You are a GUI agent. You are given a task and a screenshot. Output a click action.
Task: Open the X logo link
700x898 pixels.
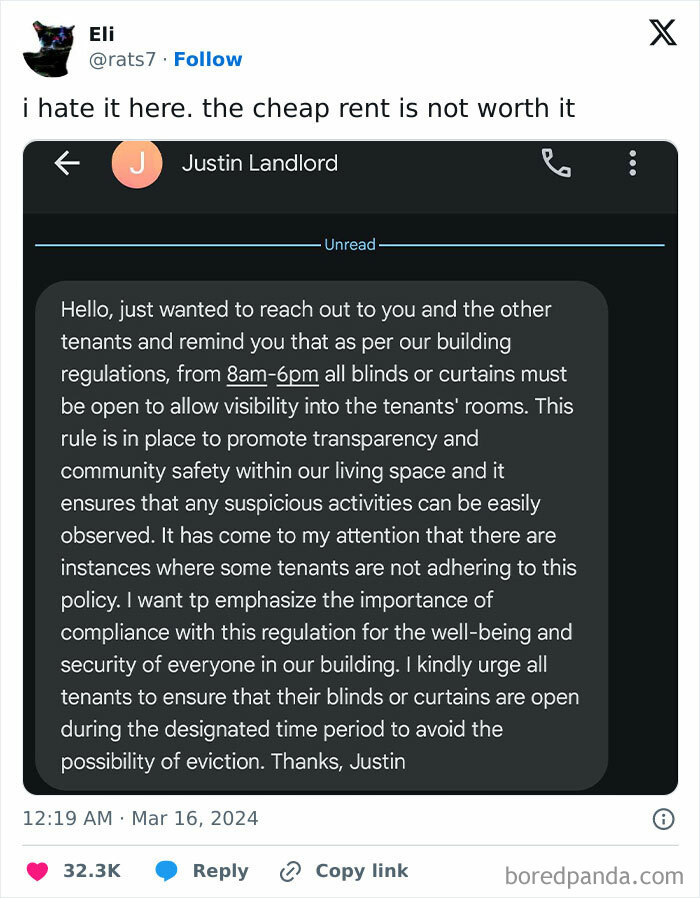click(x=663, y=32)
